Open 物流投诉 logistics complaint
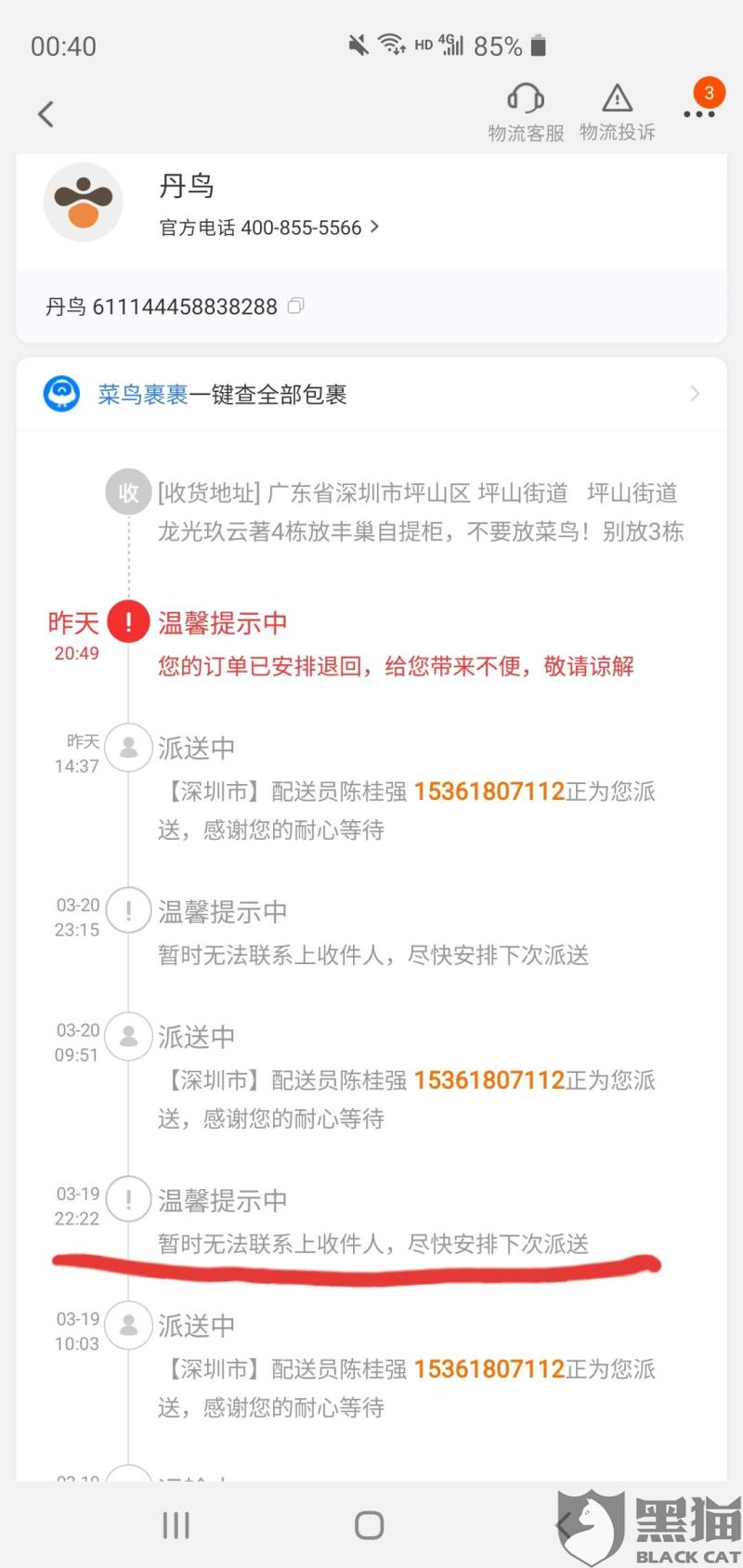 pos(617,111)
